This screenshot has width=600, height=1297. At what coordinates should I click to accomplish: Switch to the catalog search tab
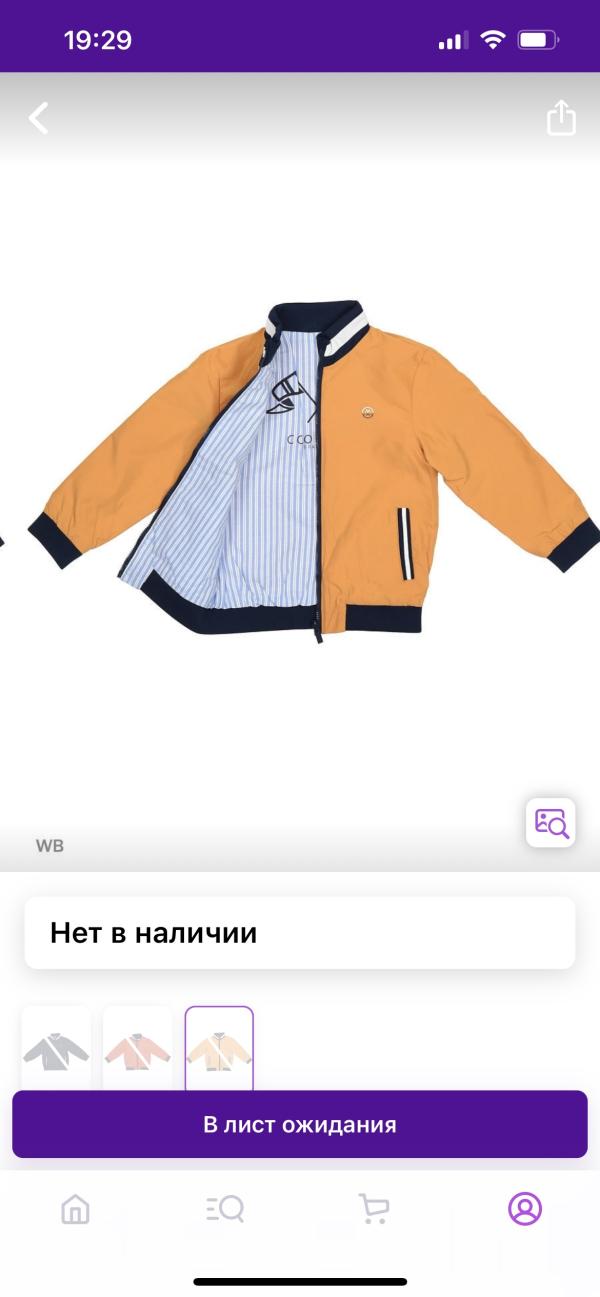pyautogui.click(x=225, y=1209)
